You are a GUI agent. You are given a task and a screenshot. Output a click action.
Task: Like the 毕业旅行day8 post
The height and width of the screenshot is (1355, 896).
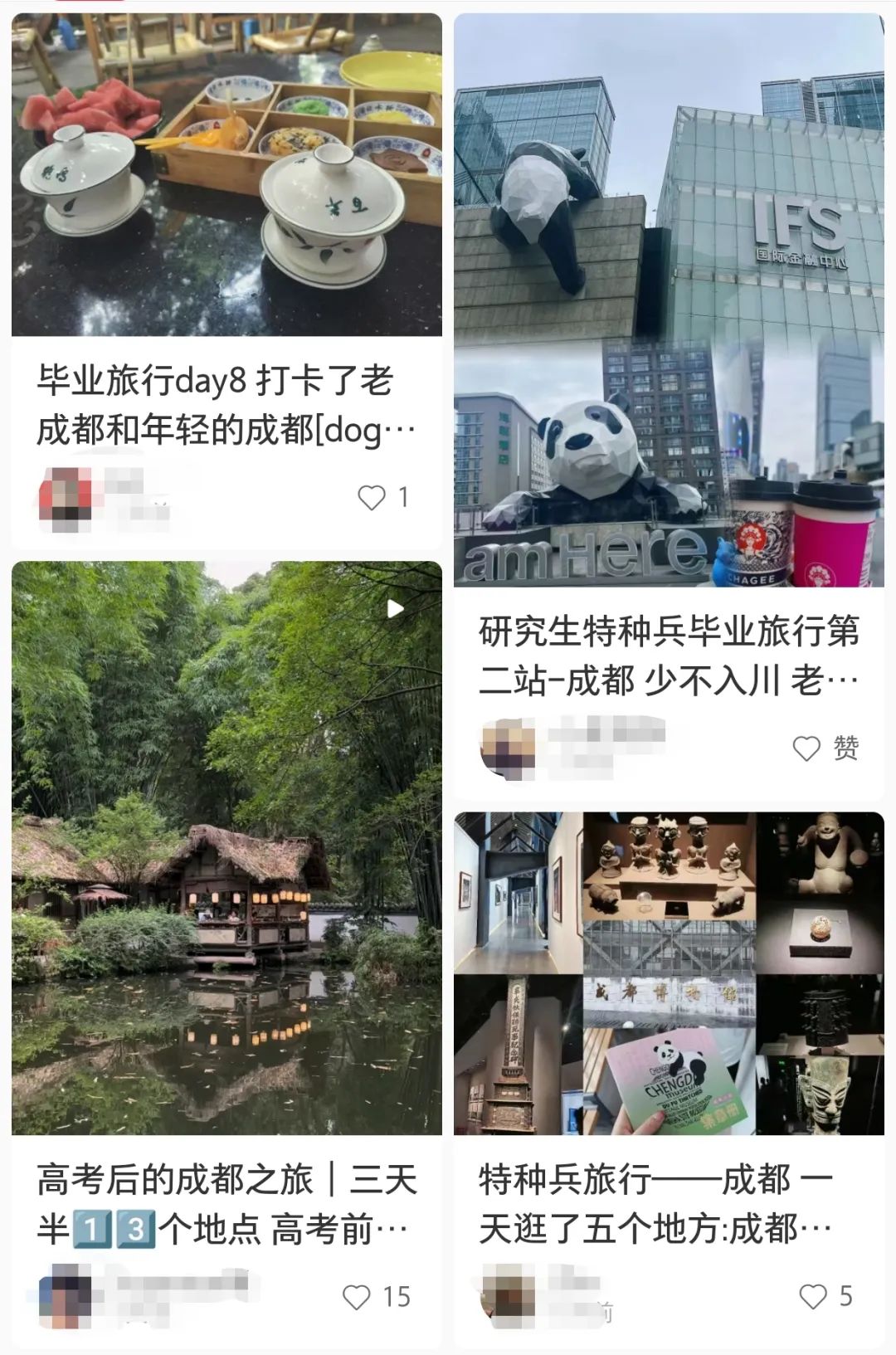pyautogui.click(x=372, y=498)
